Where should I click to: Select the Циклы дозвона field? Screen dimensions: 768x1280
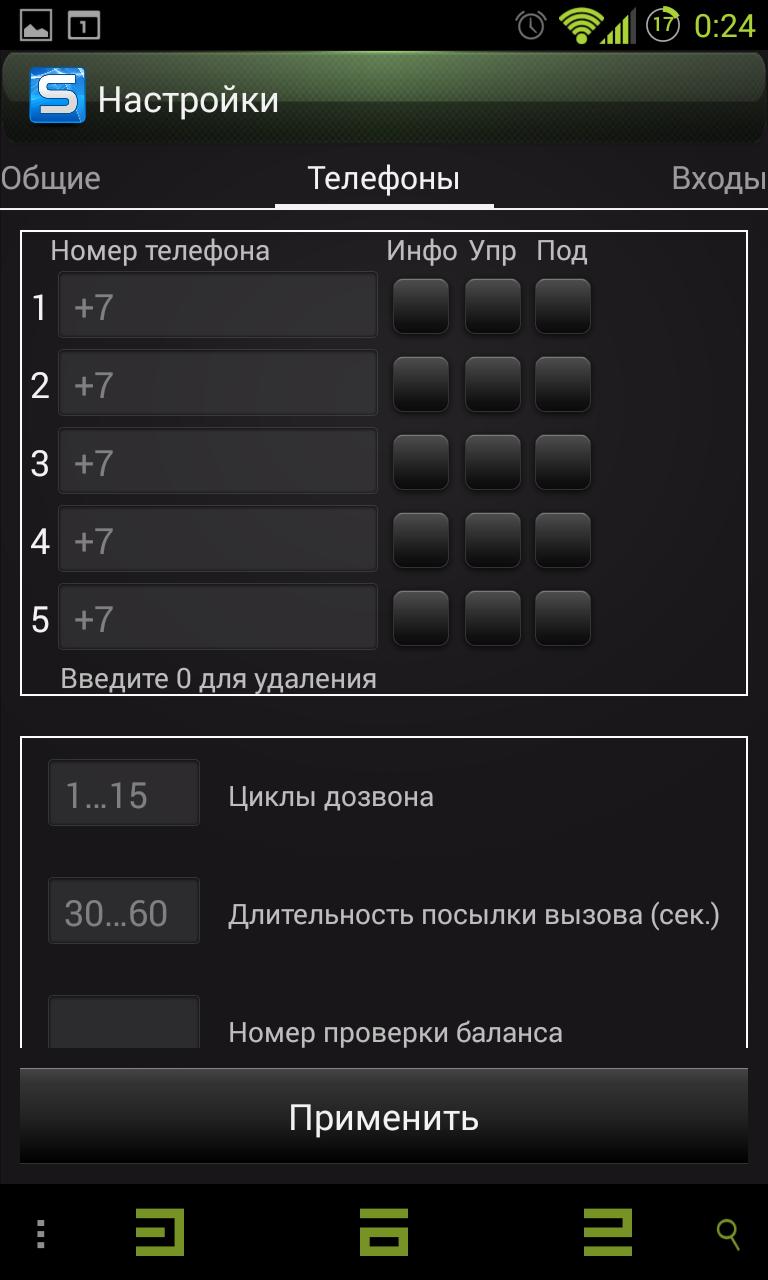124,795
